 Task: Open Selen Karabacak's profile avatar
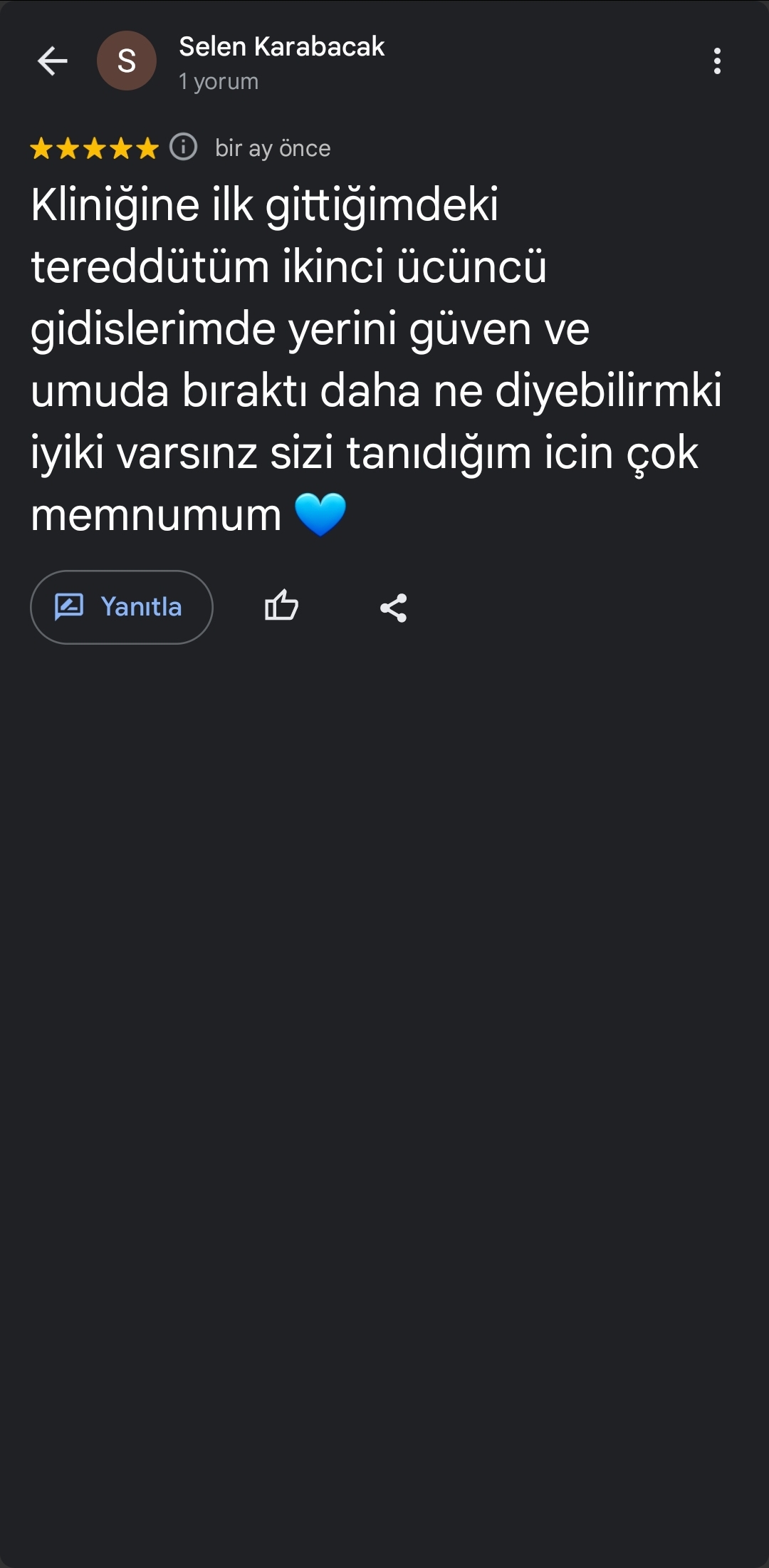click(127, 61)
